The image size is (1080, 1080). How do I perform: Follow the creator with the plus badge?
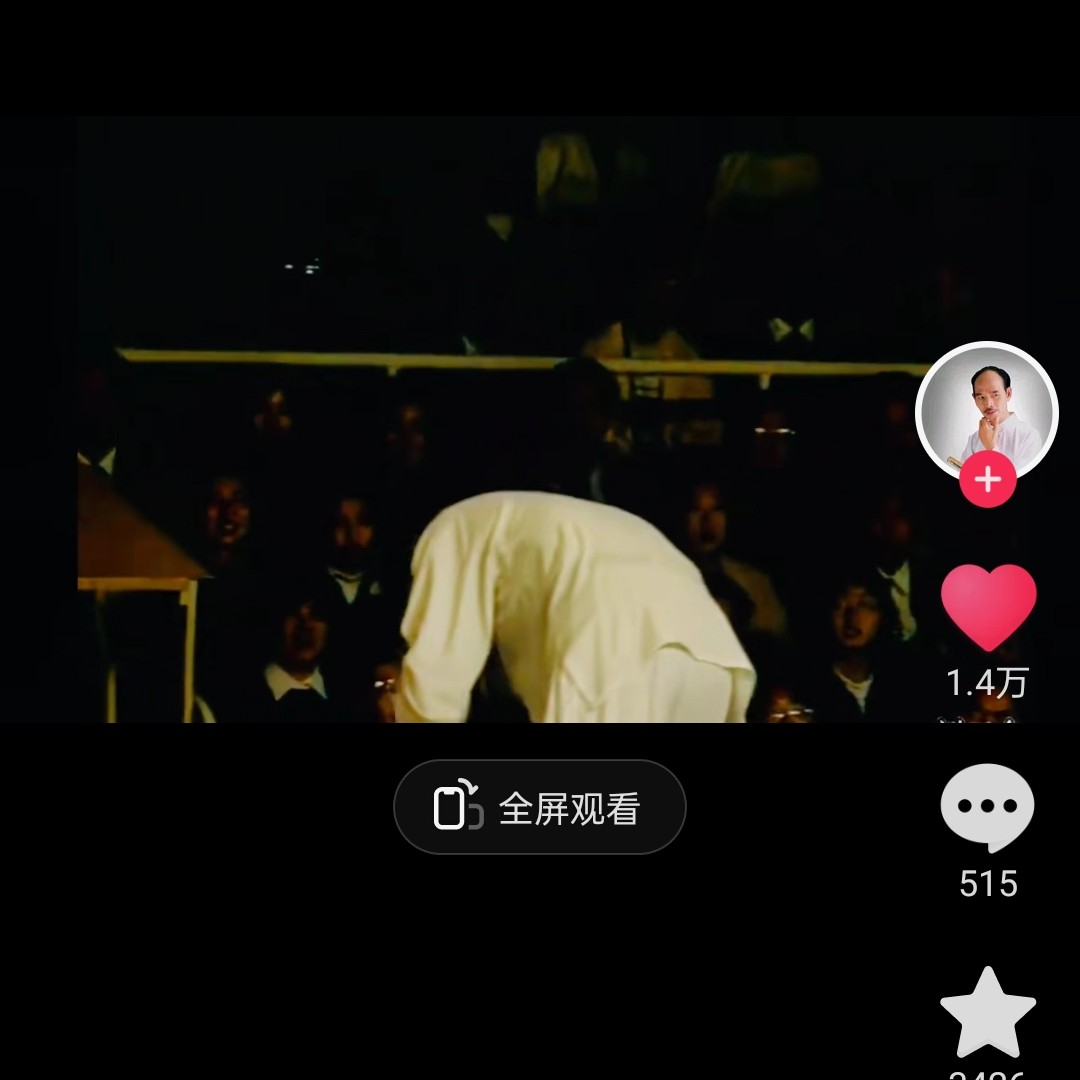[987, 481]
